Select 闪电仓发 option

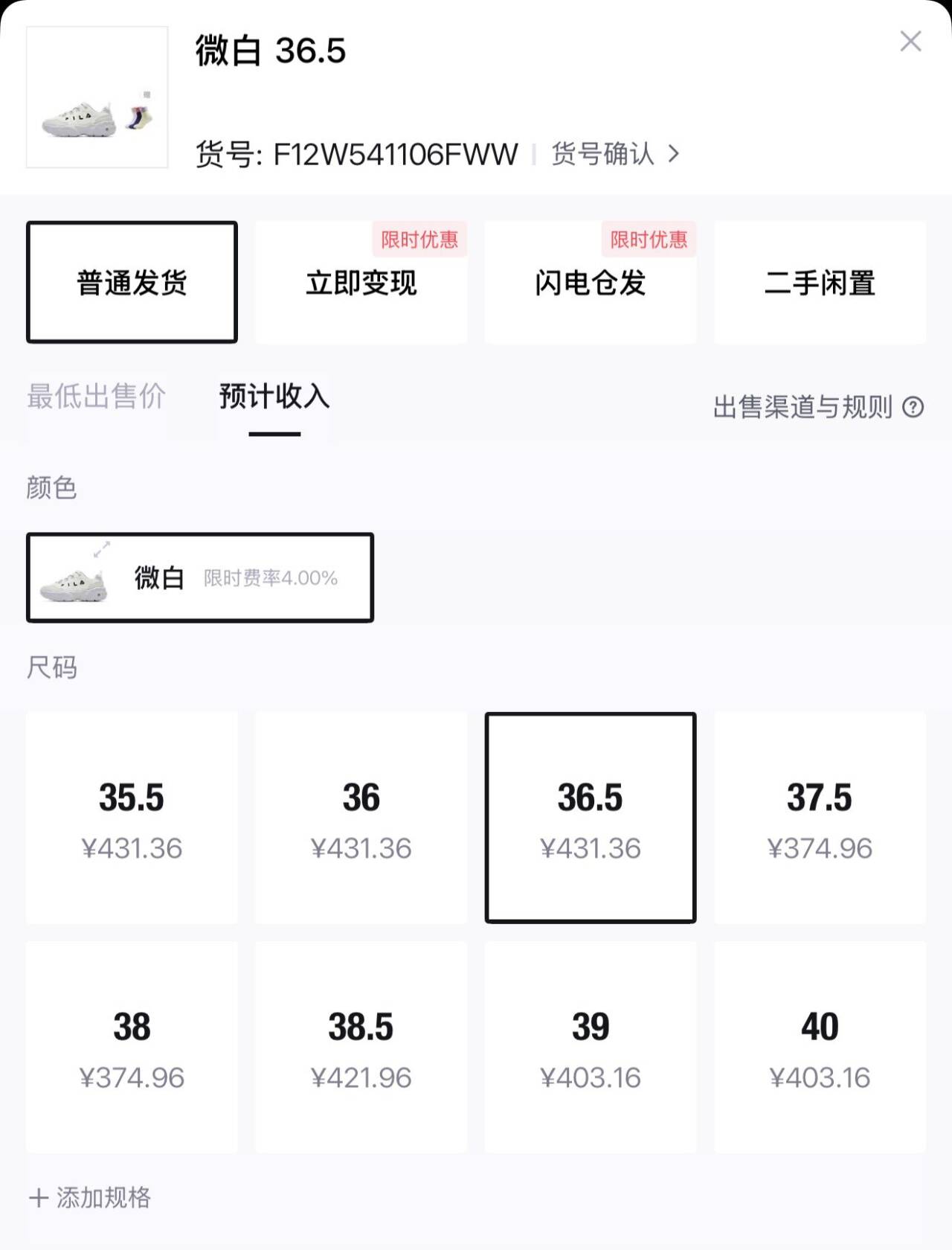point(590,282)
